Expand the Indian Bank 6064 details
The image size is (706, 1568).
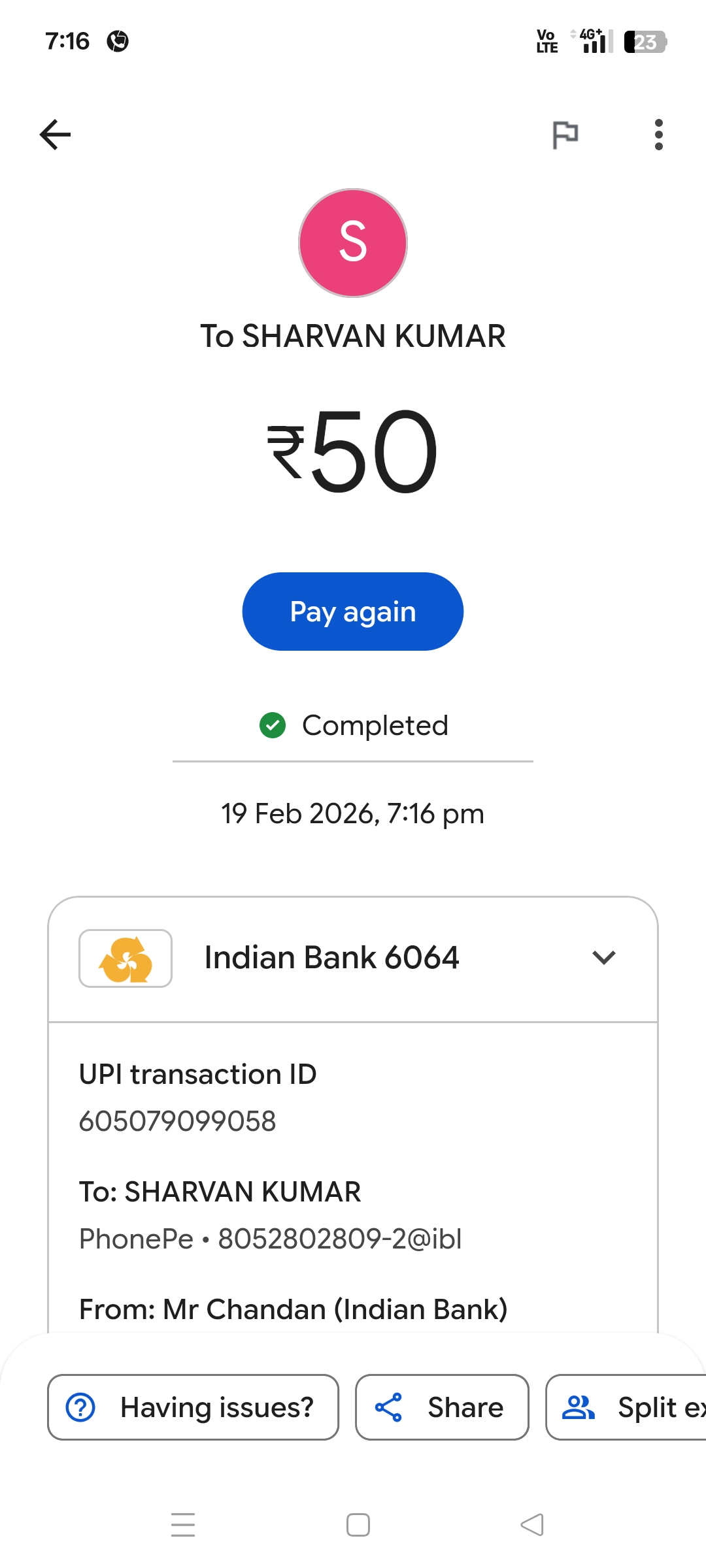click(x=603, y=958)
